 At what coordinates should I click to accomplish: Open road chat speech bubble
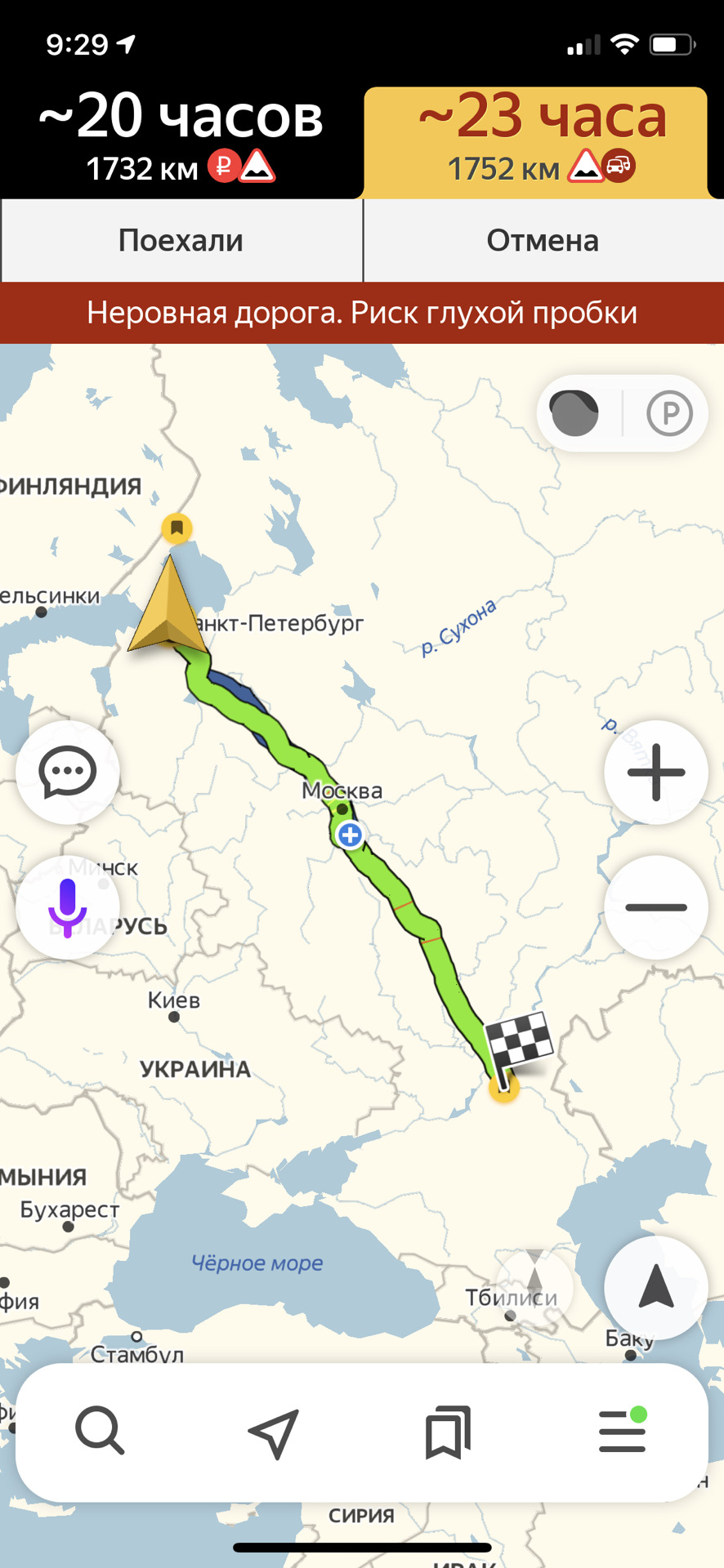[68, 772]
